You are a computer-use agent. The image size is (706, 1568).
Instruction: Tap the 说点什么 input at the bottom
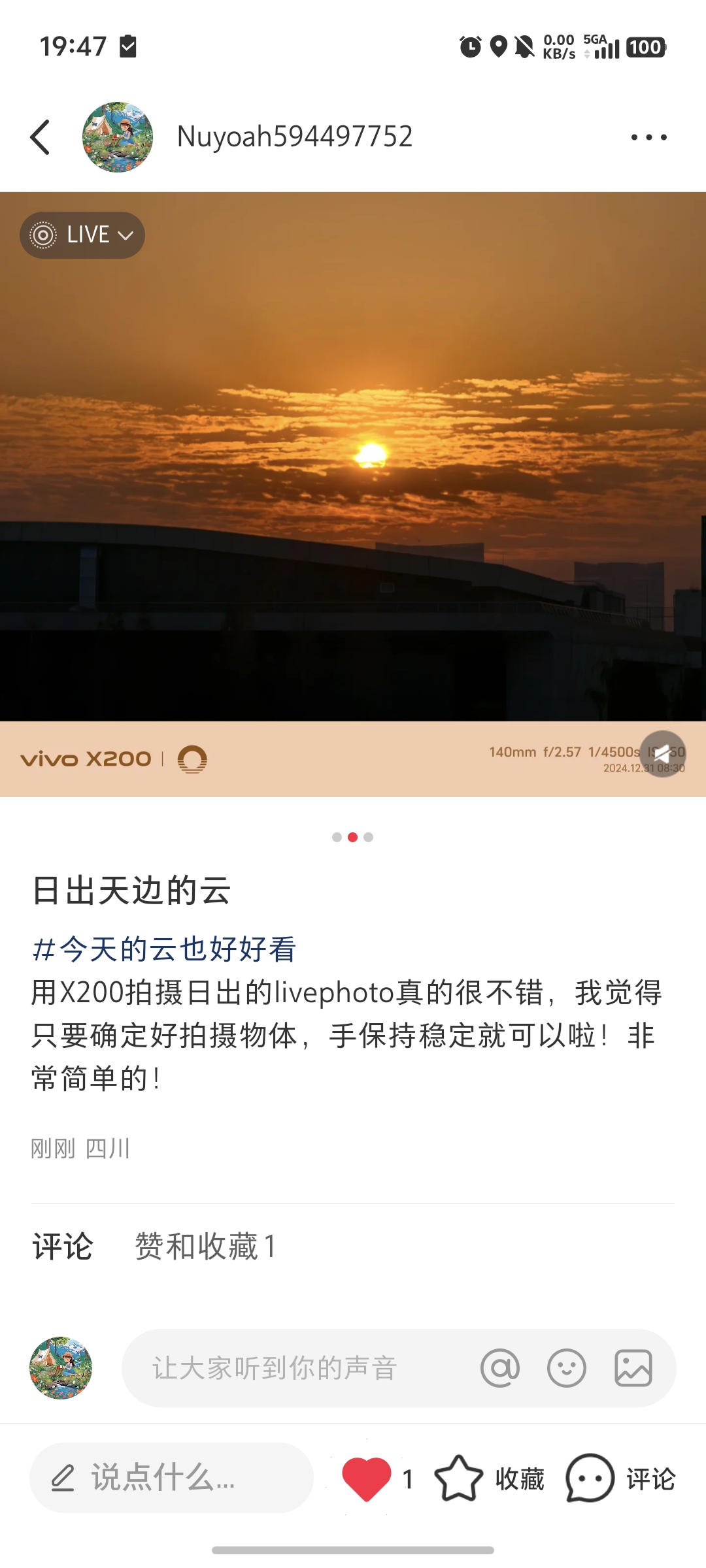click(171, 1478)
